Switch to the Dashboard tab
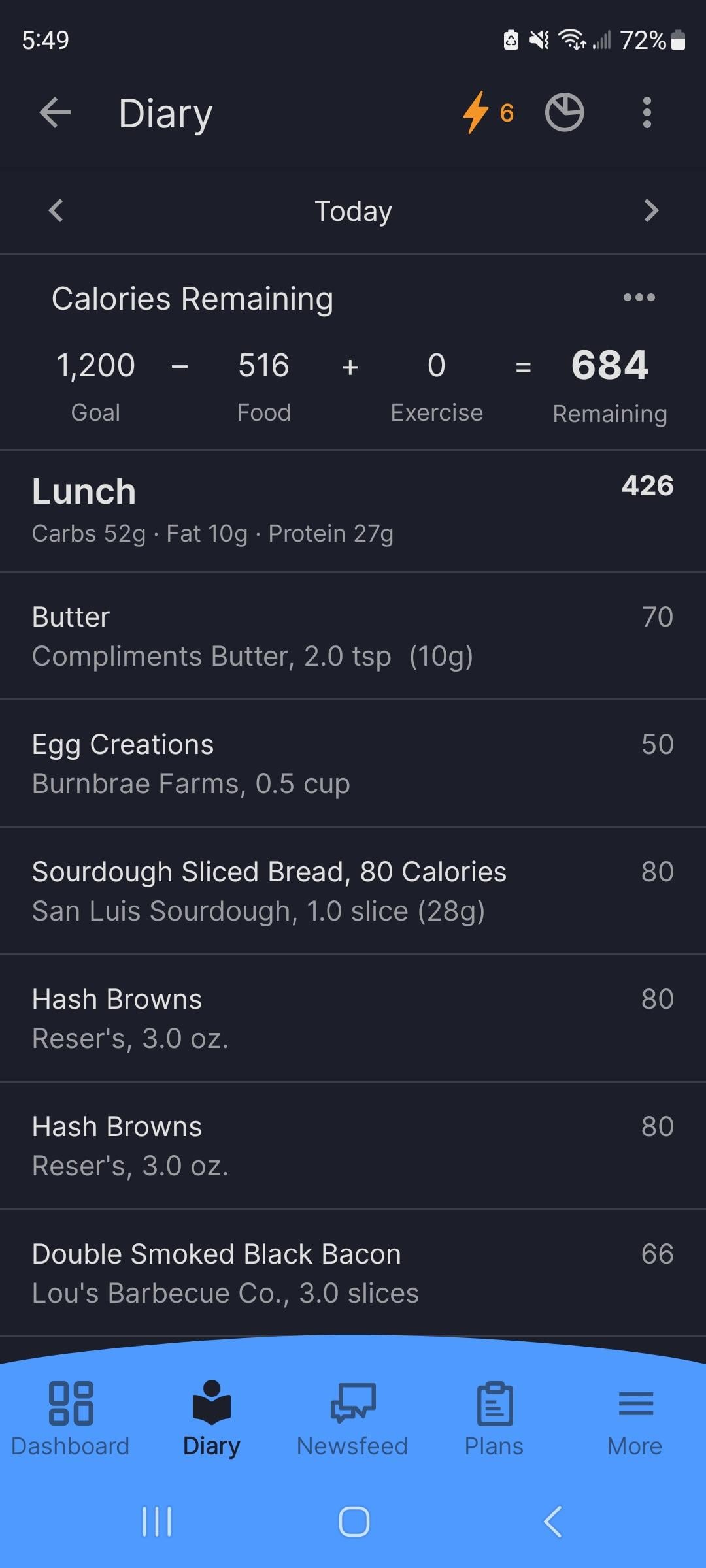The height and width of the screenshot is (1568, 706). [x=71, y=1418]
